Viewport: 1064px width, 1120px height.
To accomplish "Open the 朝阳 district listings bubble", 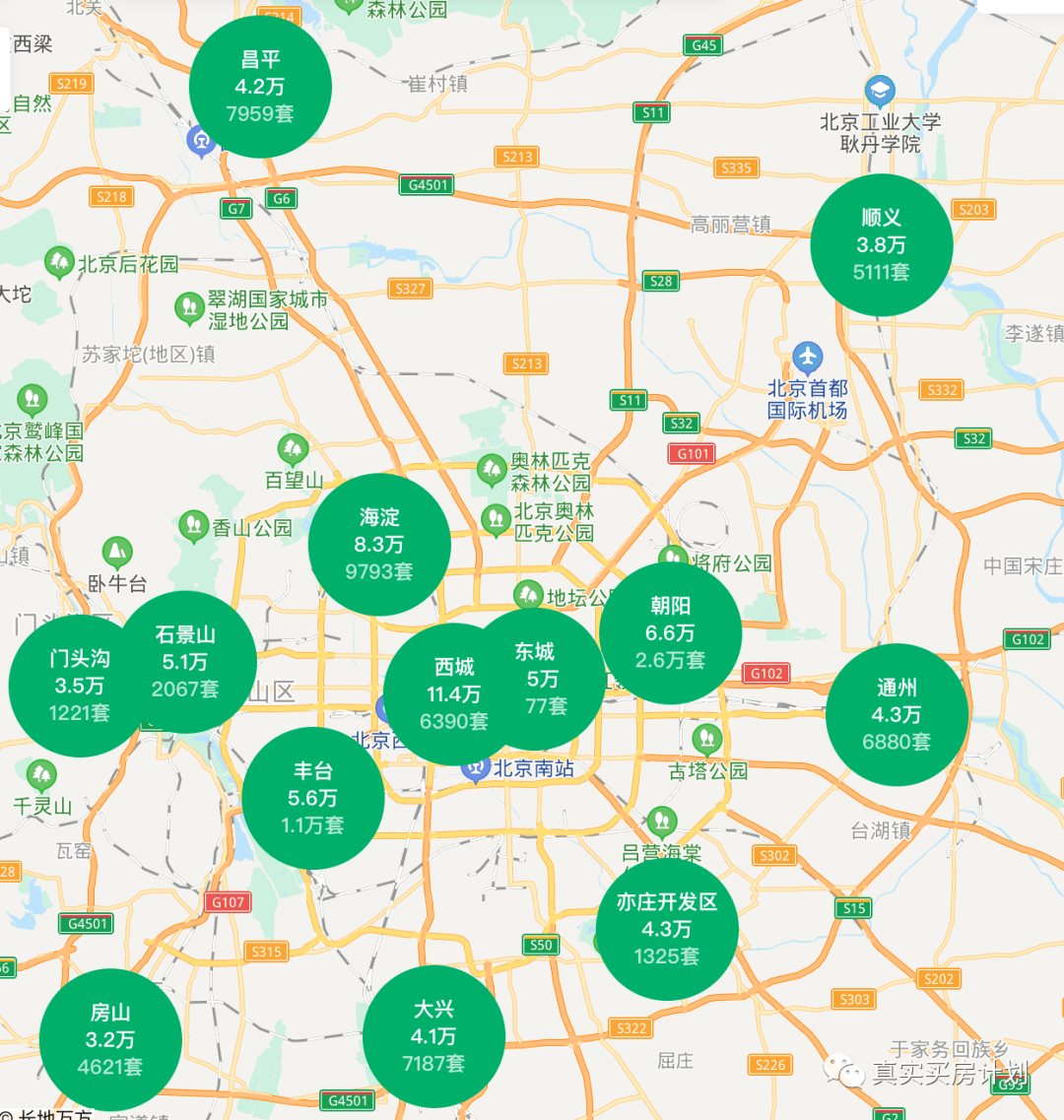I will coord(671,633).
